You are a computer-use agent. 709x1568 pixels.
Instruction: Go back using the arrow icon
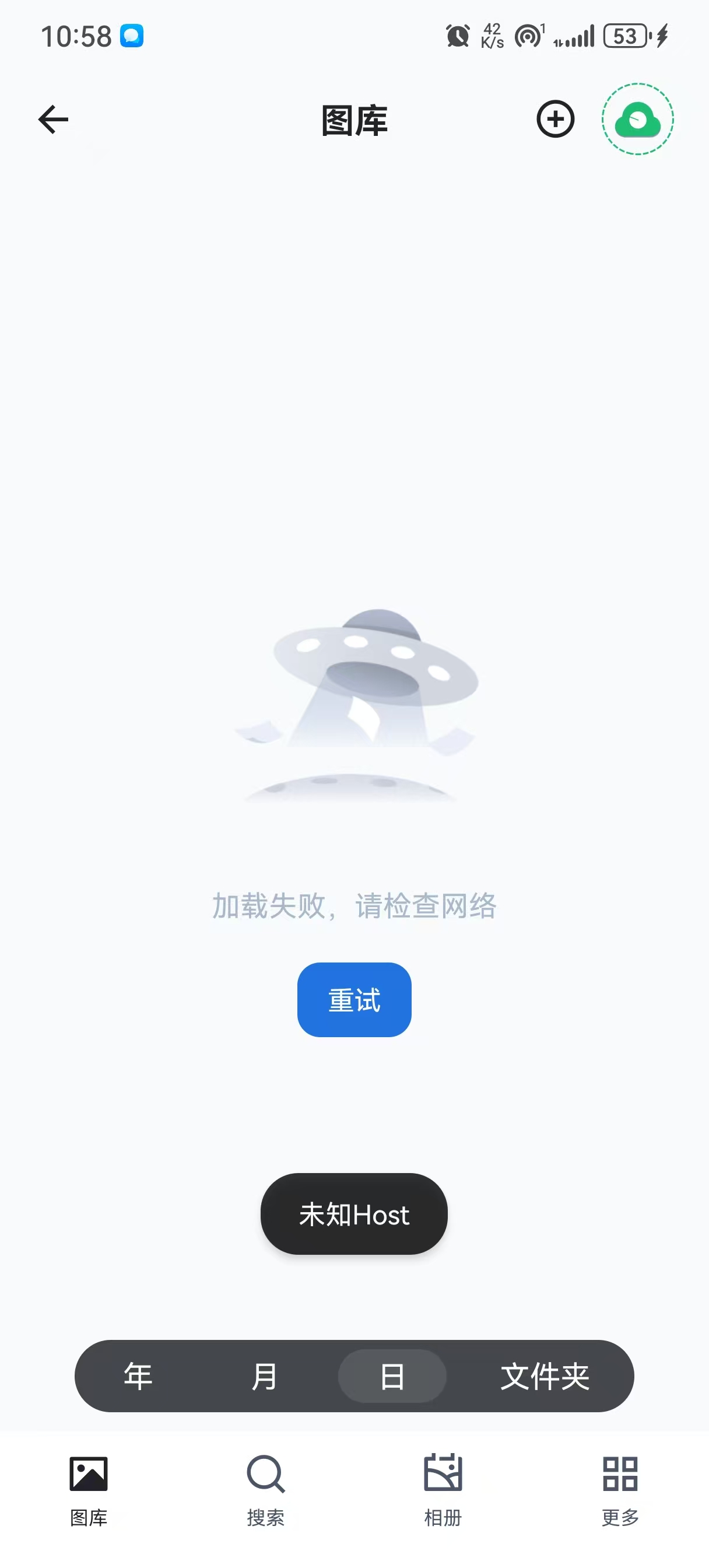[54, 120]
